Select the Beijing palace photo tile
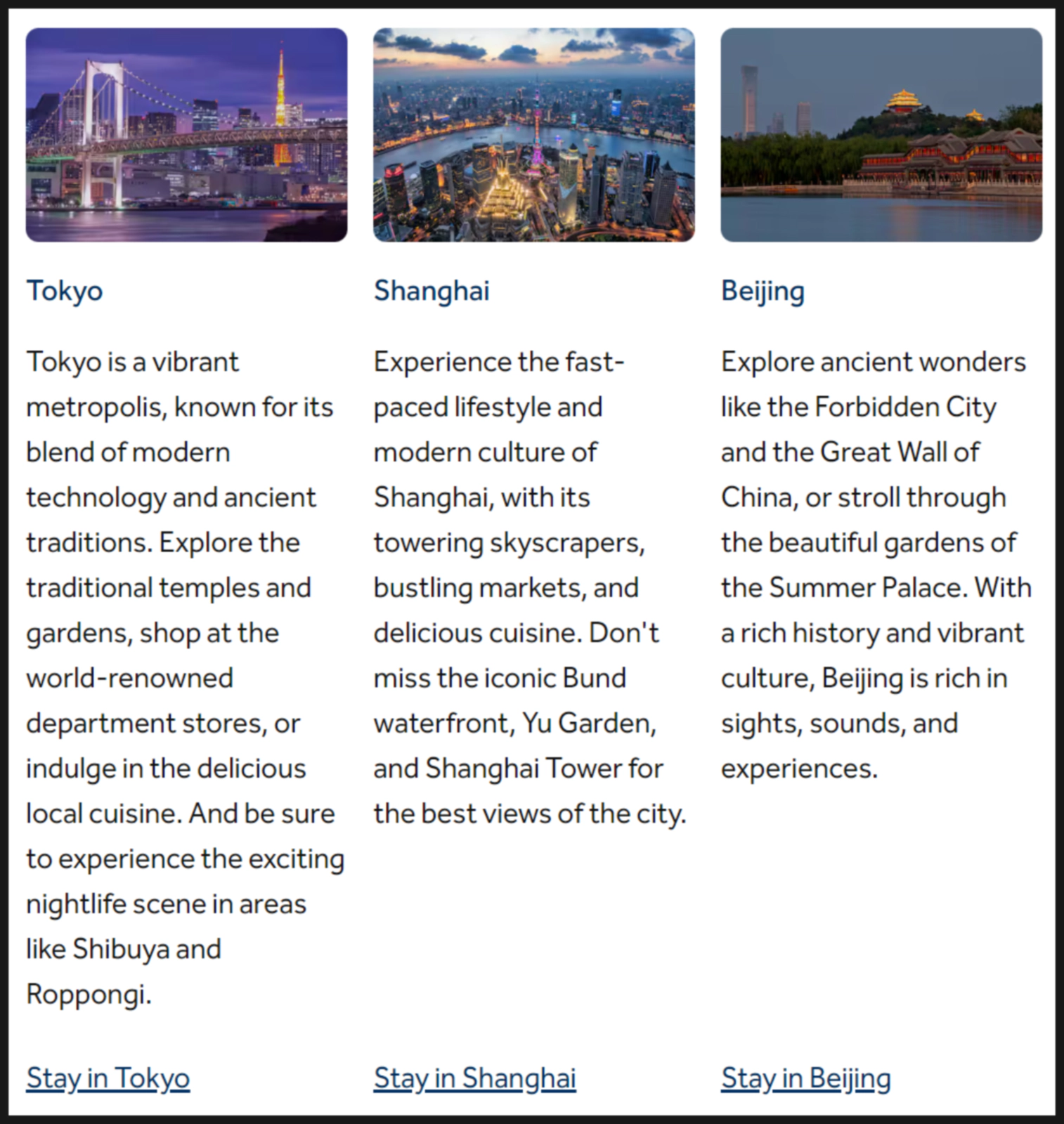 (x=881, y=135)
